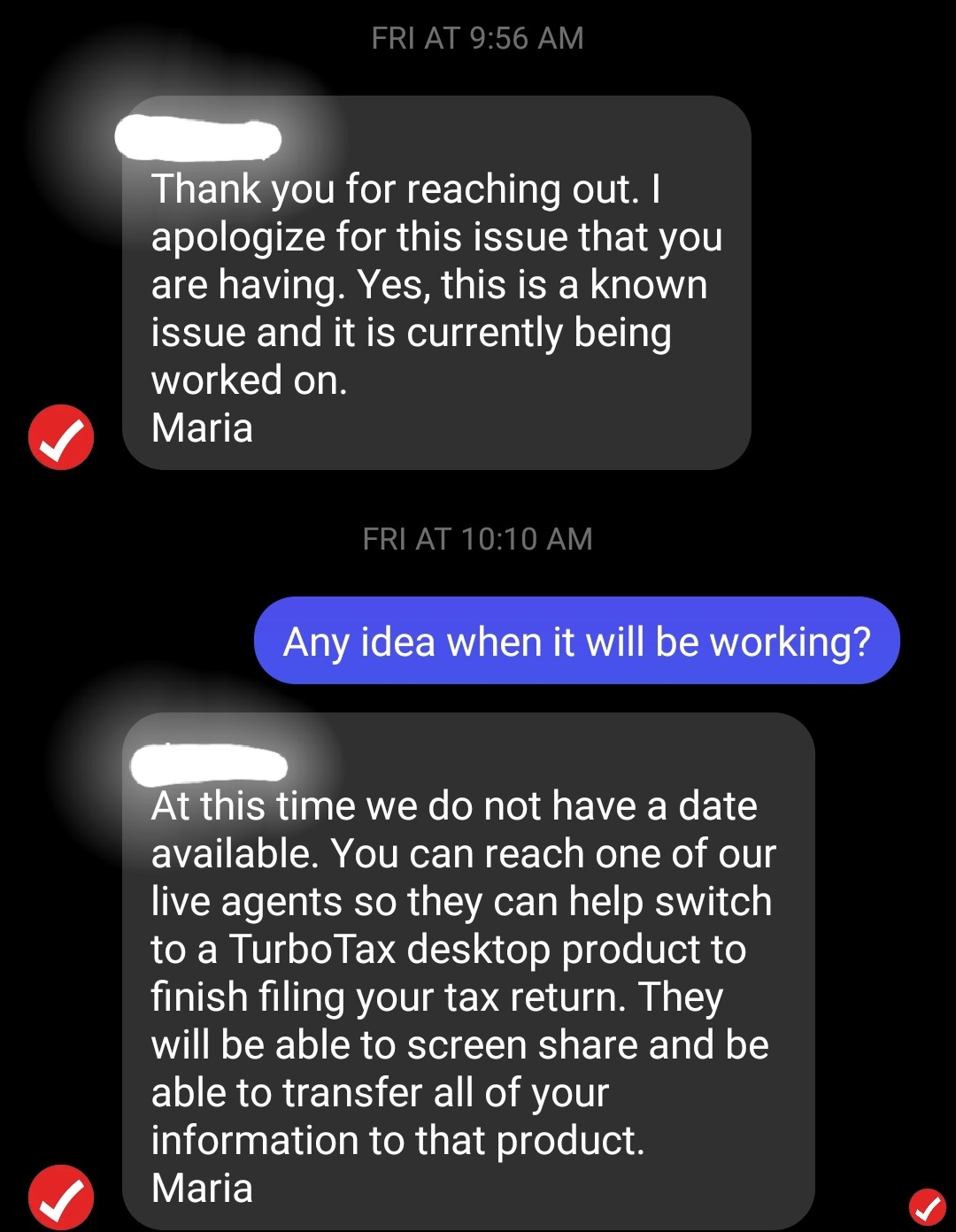Open TurboTax avatar beside the known issue message
The width and height of the screenshot is (956, 1232).
click(61, 436)
